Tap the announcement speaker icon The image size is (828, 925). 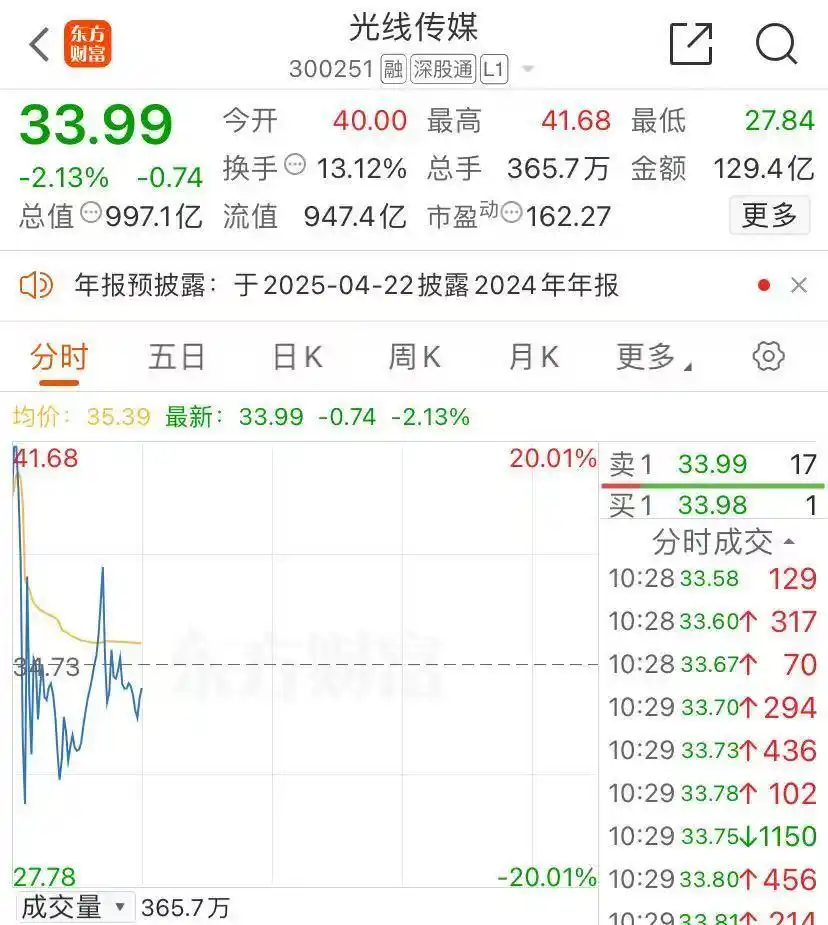(x=38, y=286)
